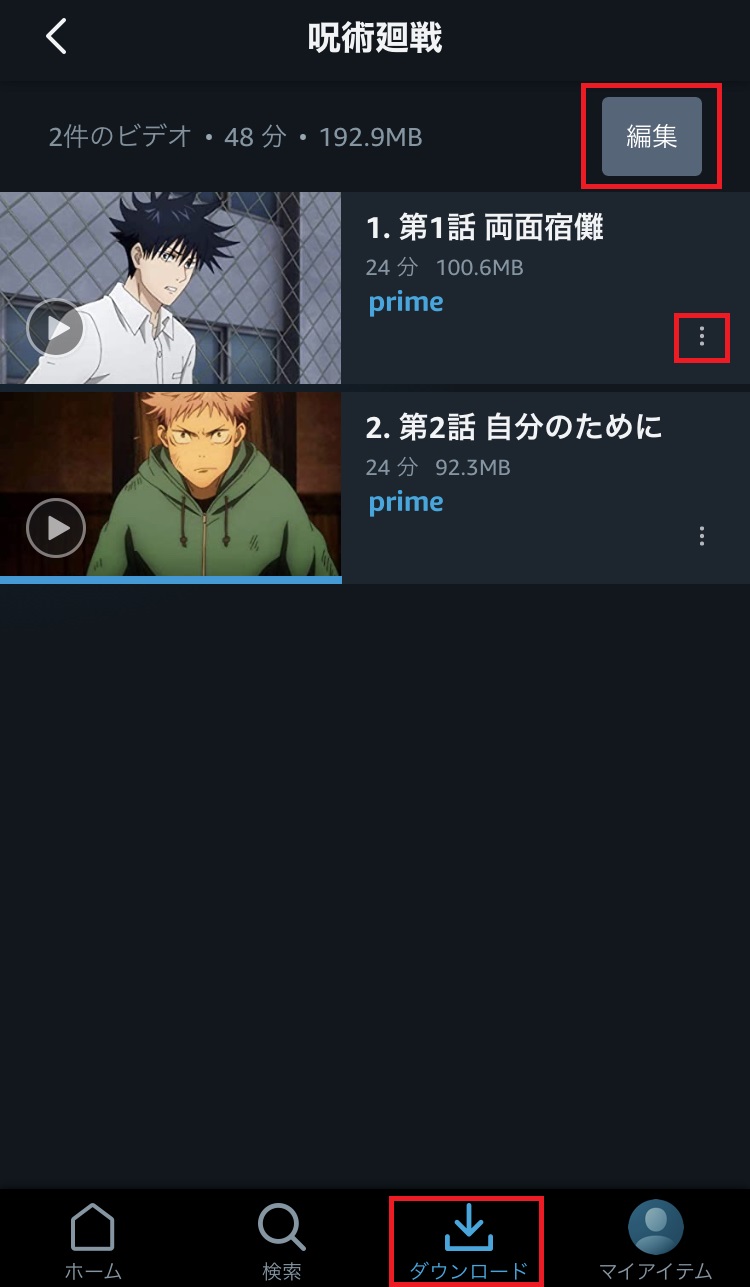The height and width of the screenshot is (1287, 750).
Task: Go back using the top-left arrow
Action: pyautogui.click(x=57, y=37)
